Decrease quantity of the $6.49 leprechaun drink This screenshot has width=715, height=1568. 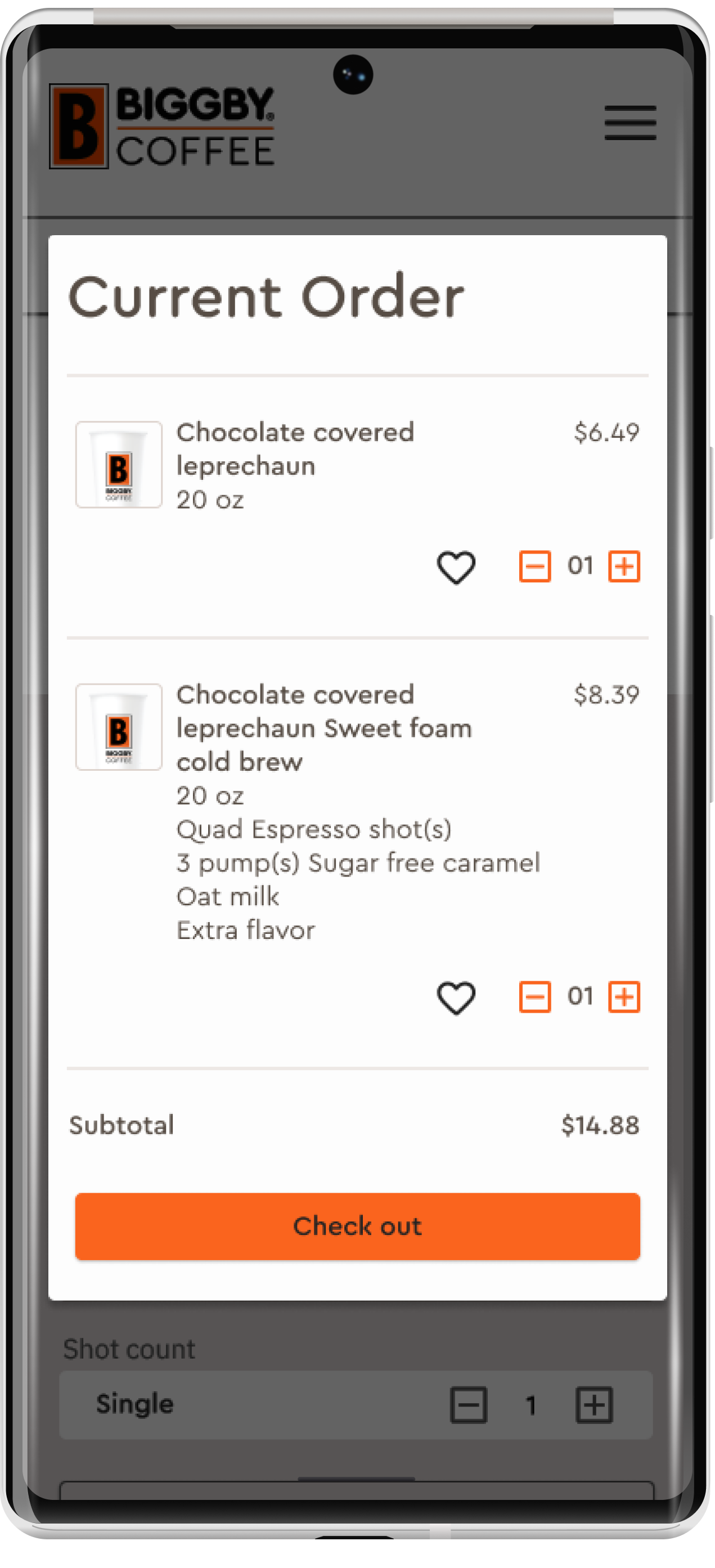click(534, 567)
